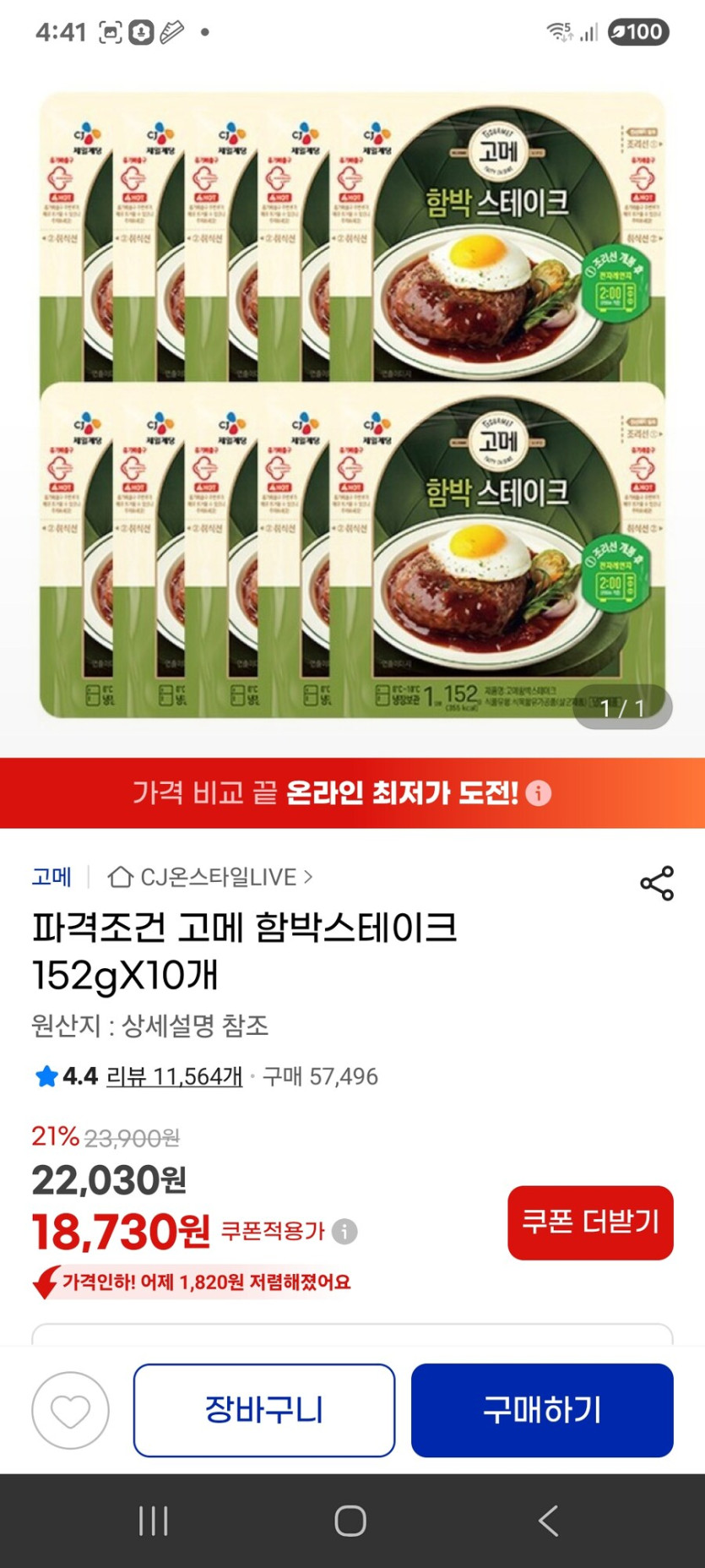Screen dimensions: 705x1568
Task: Tap the blue 구매하기 purchase button
Action: [543, 1412]
